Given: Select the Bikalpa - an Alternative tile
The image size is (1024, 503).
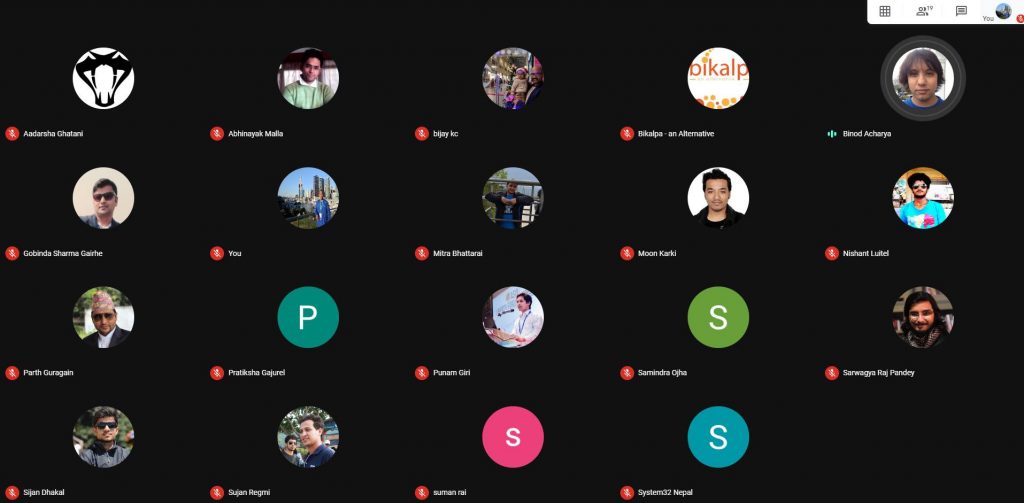Looking at the screenshot, I should pyautogui.click(x=718, y=79).
